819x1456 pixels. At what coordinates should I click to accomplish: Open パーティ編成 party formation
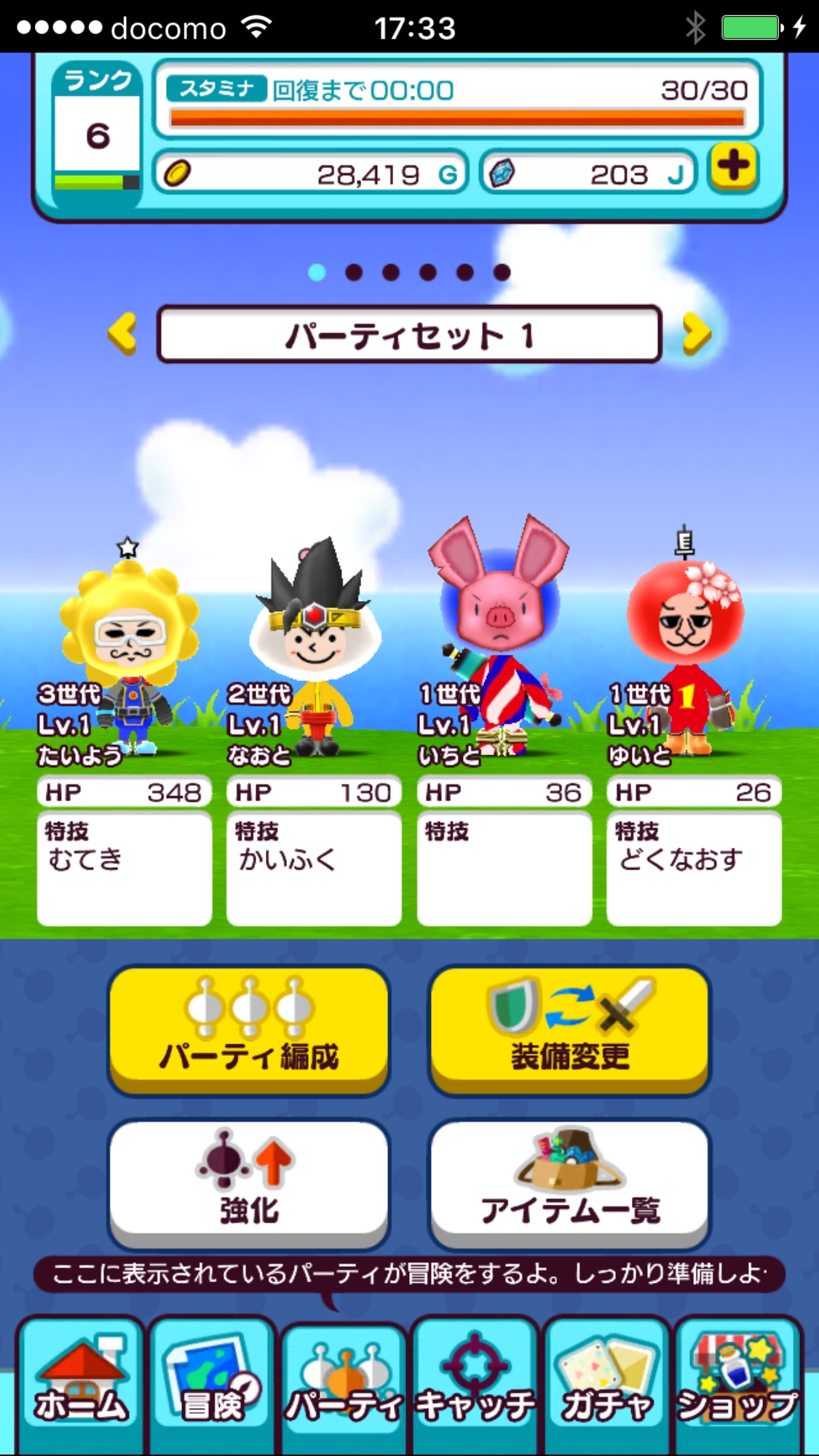coord(249,1028)
